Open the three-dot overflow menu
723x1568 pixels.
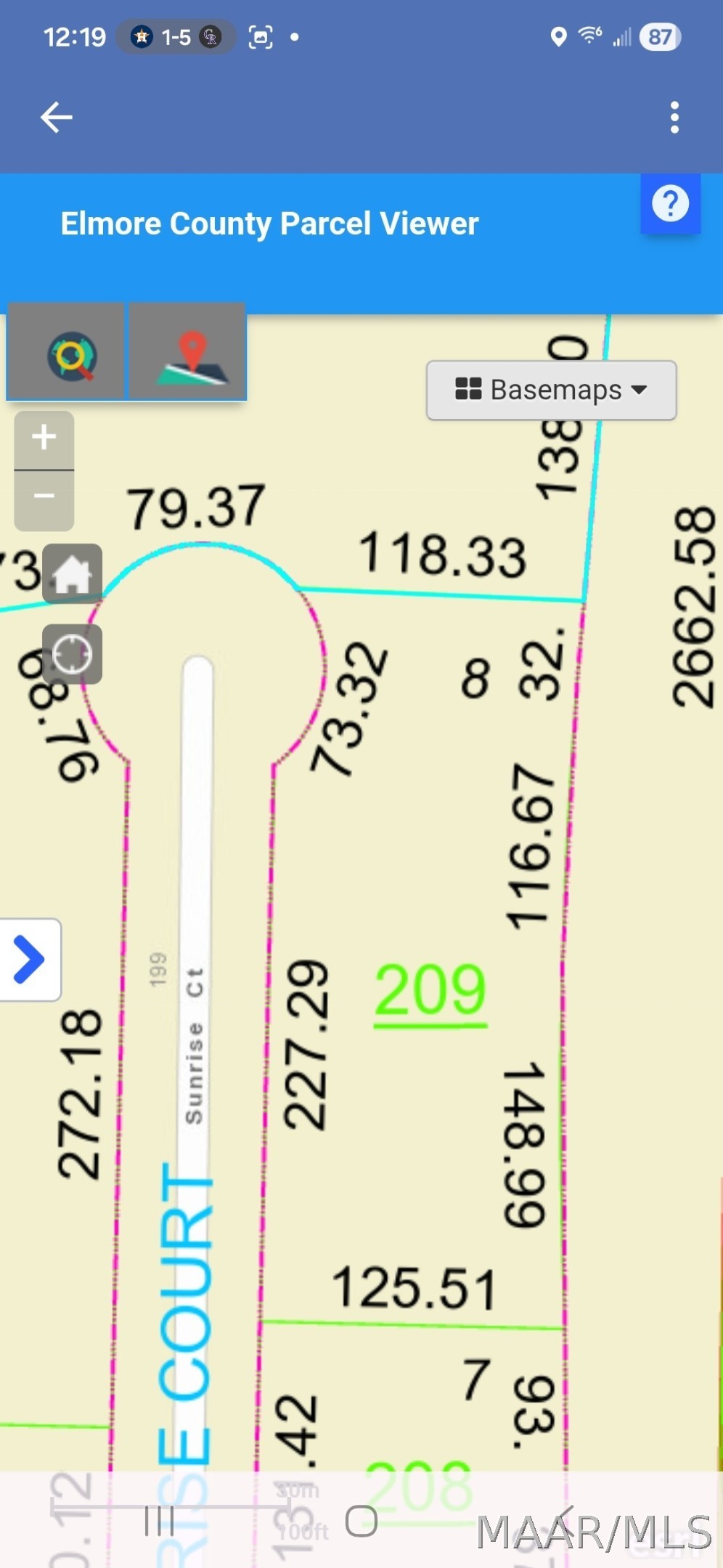(674, 117)
